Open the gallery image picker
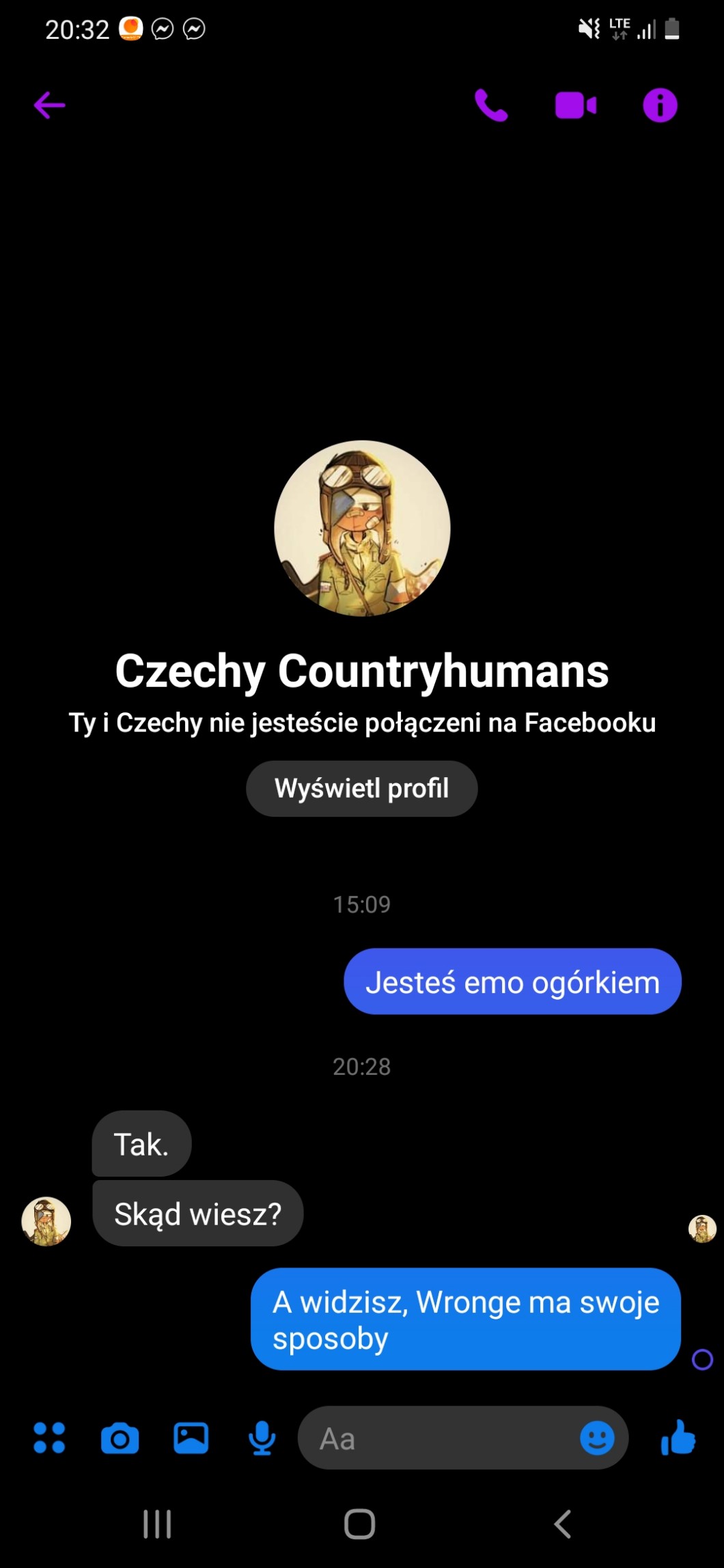 click(x=191, y=1438)
